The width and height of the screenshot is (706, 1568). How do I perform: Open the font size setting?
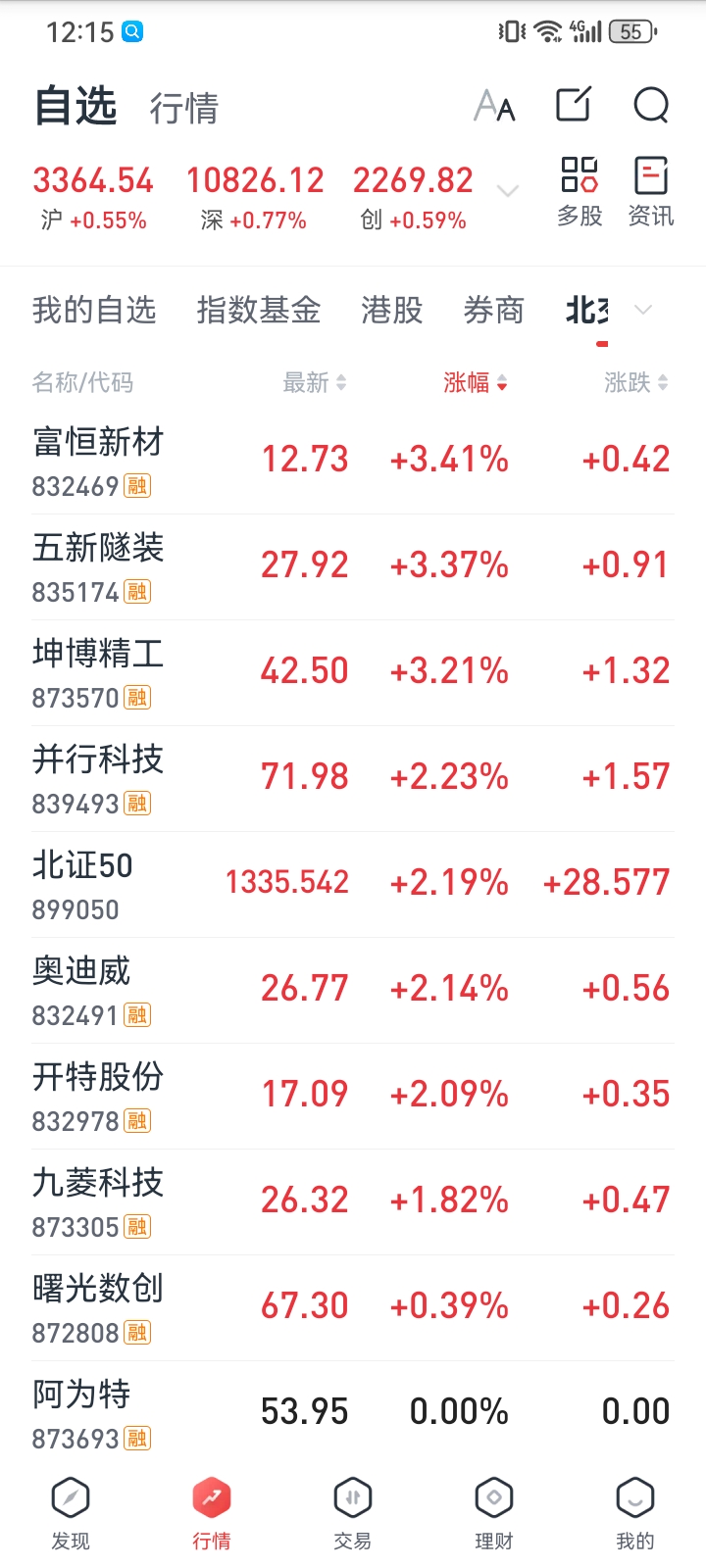494,105
